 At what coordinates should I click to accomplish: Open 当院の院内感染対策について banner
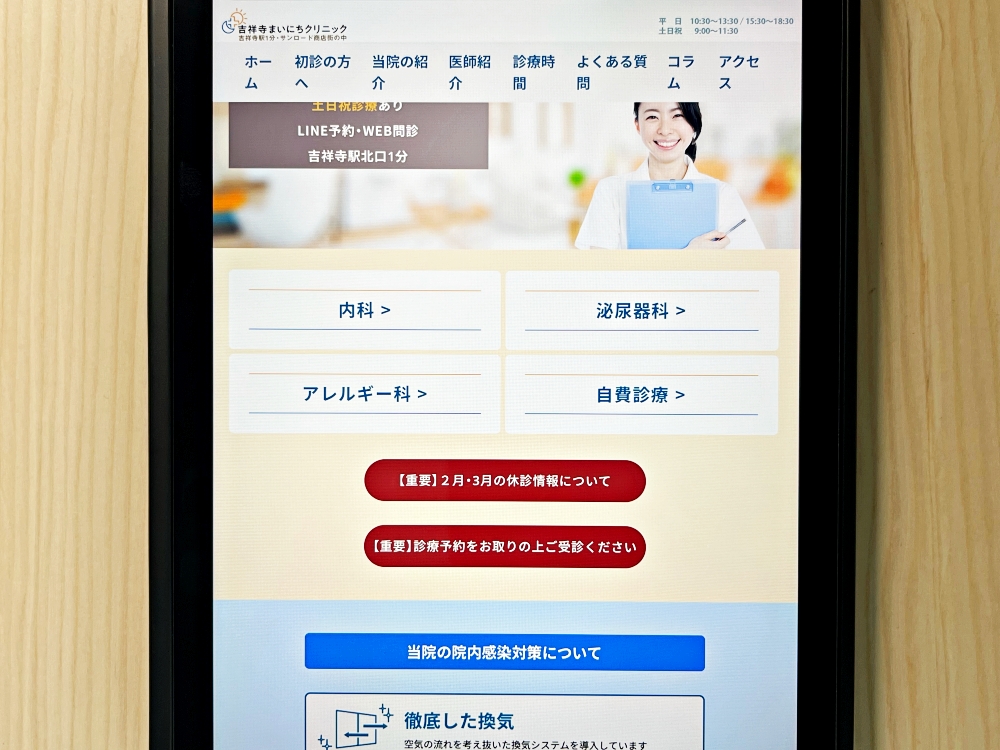click(x=504, y=653)
